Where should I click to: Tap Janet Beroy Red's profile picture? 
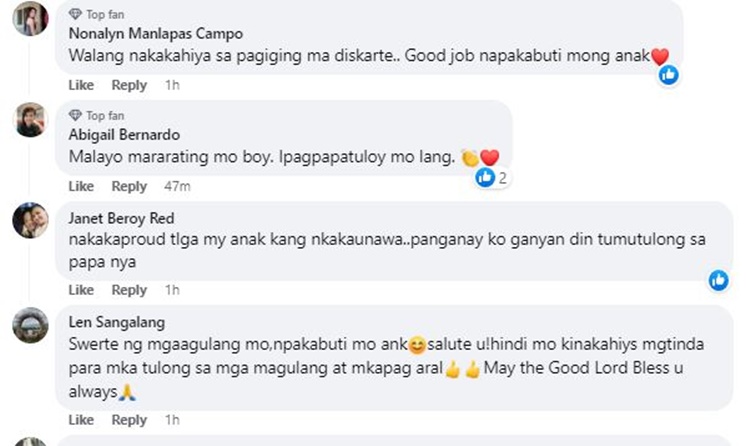pos(30,220)
